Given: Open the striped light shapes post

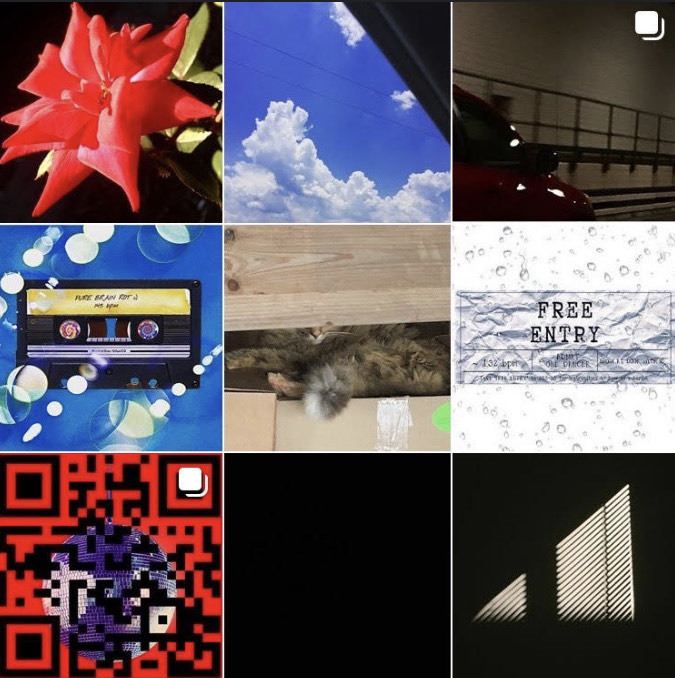Looking at the screenshot, I should [563, 566].
